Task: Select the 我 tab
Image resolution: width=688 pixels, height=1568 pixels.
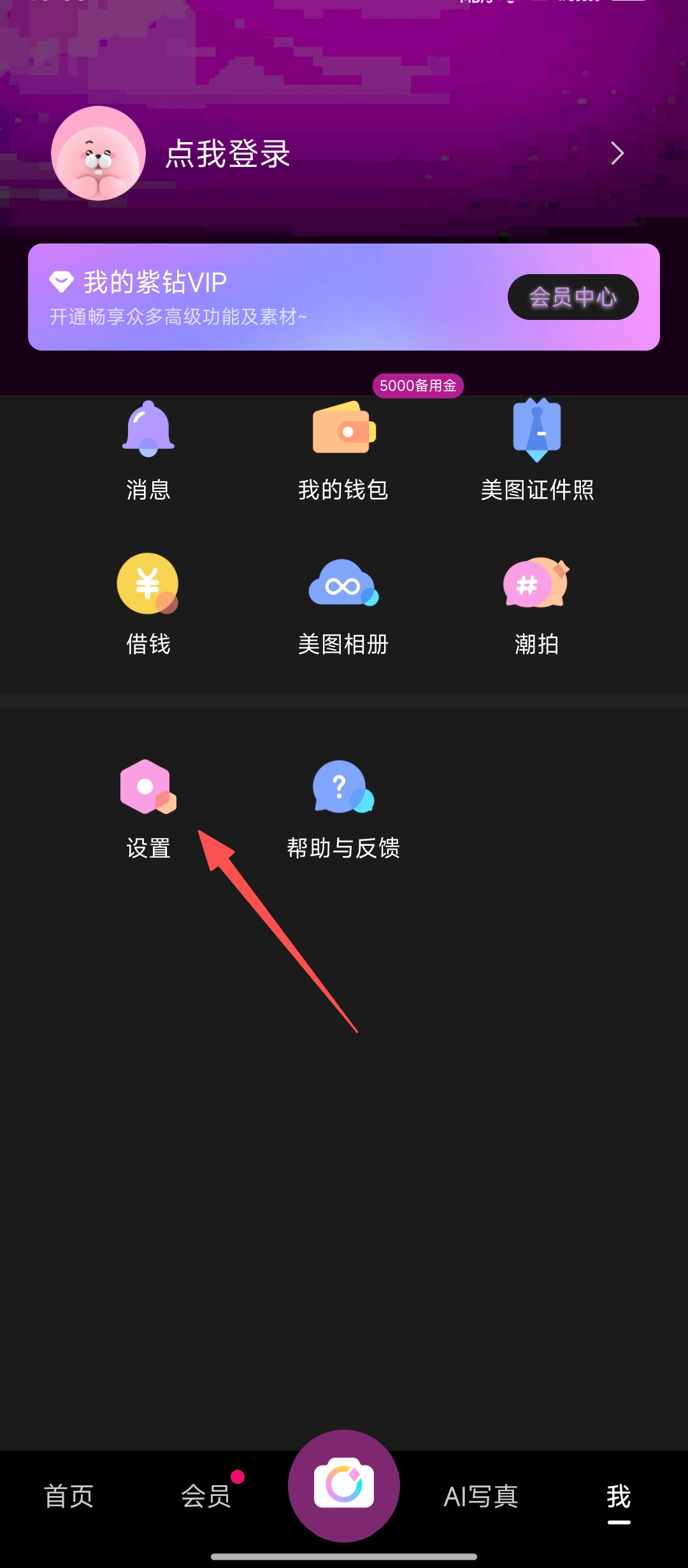Action: pos(619,1496)
